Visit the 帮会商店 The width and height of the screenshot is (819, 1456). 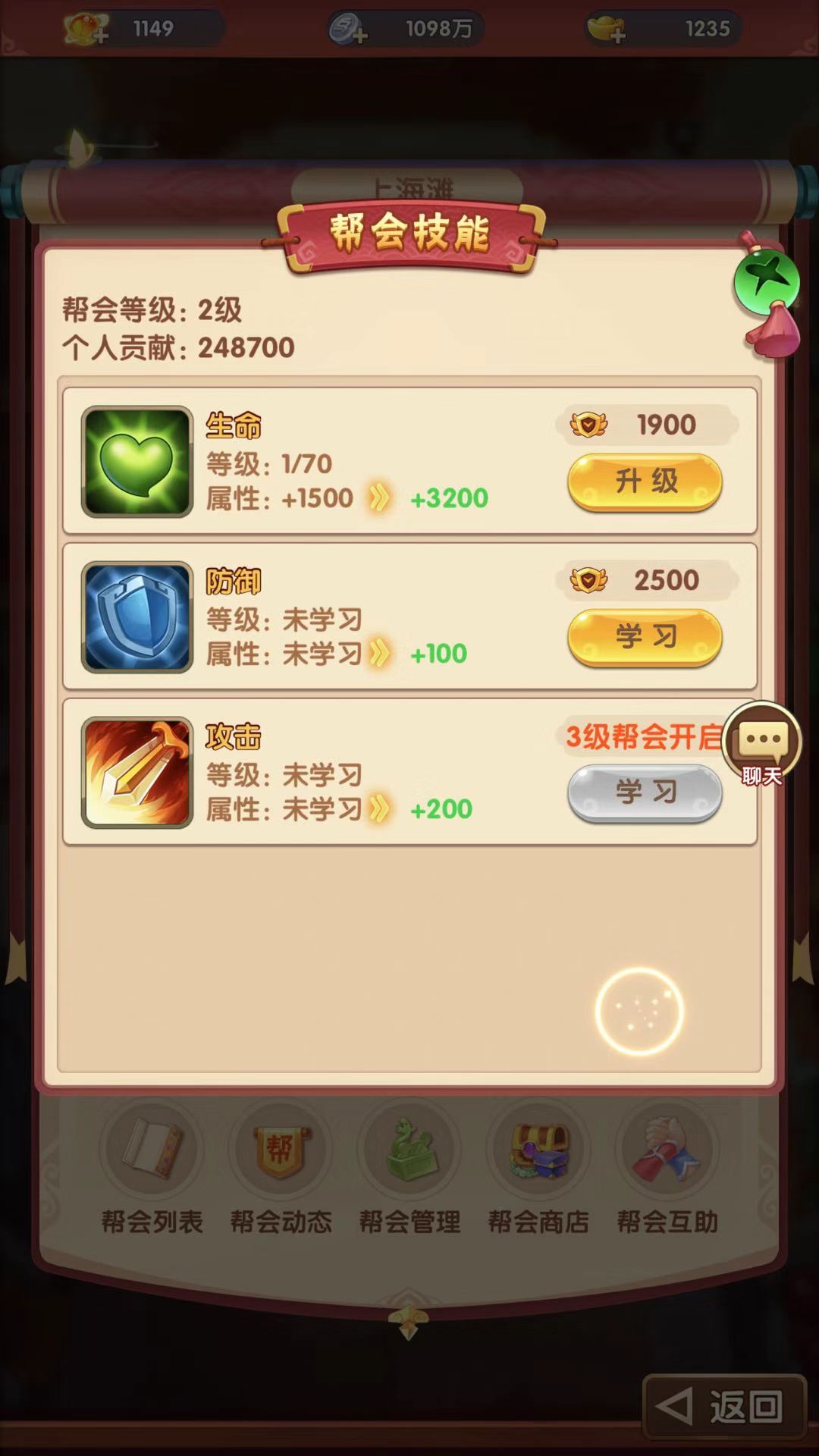point(538,1164)
